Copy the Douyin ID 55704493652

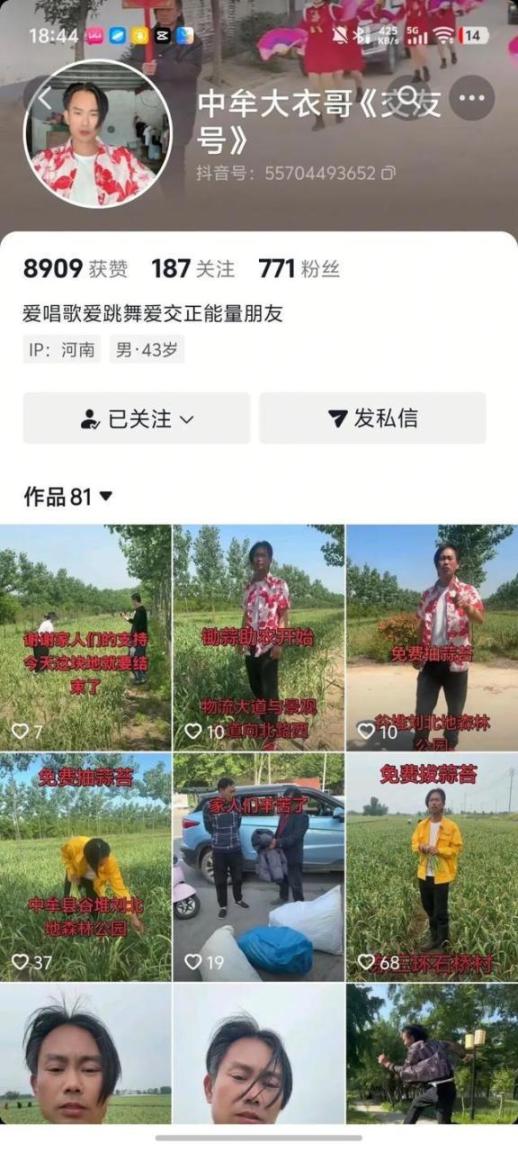coord(389,174)
